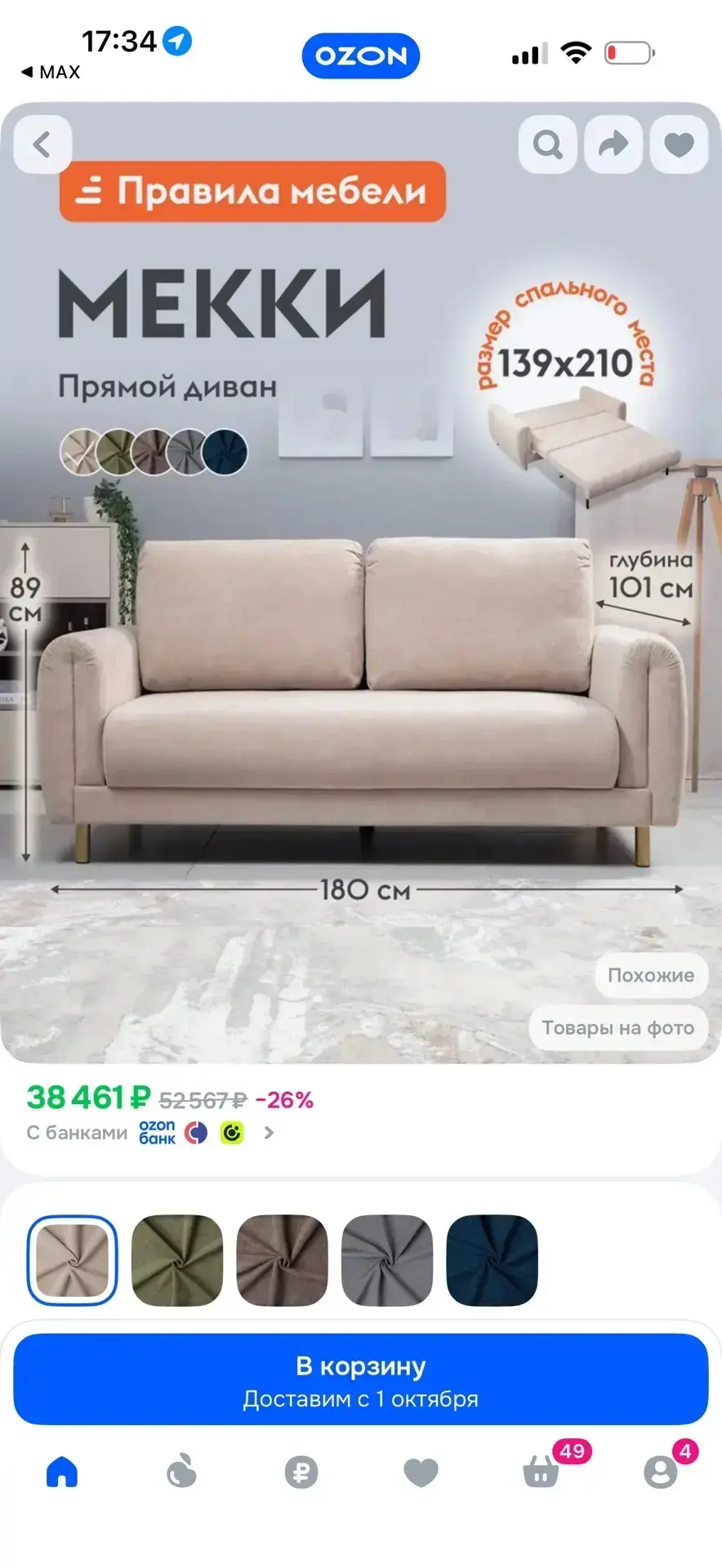Select the beige fabric swatch
722x1568 pixels.
(73, 1260)
